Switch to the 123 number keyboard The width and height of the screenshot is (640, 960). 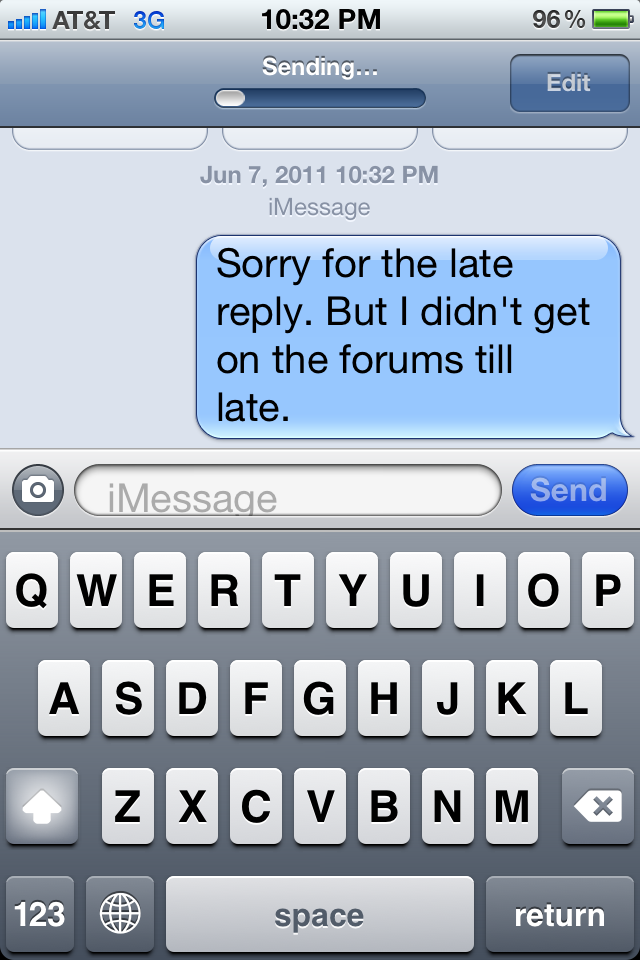click(40, 914)
